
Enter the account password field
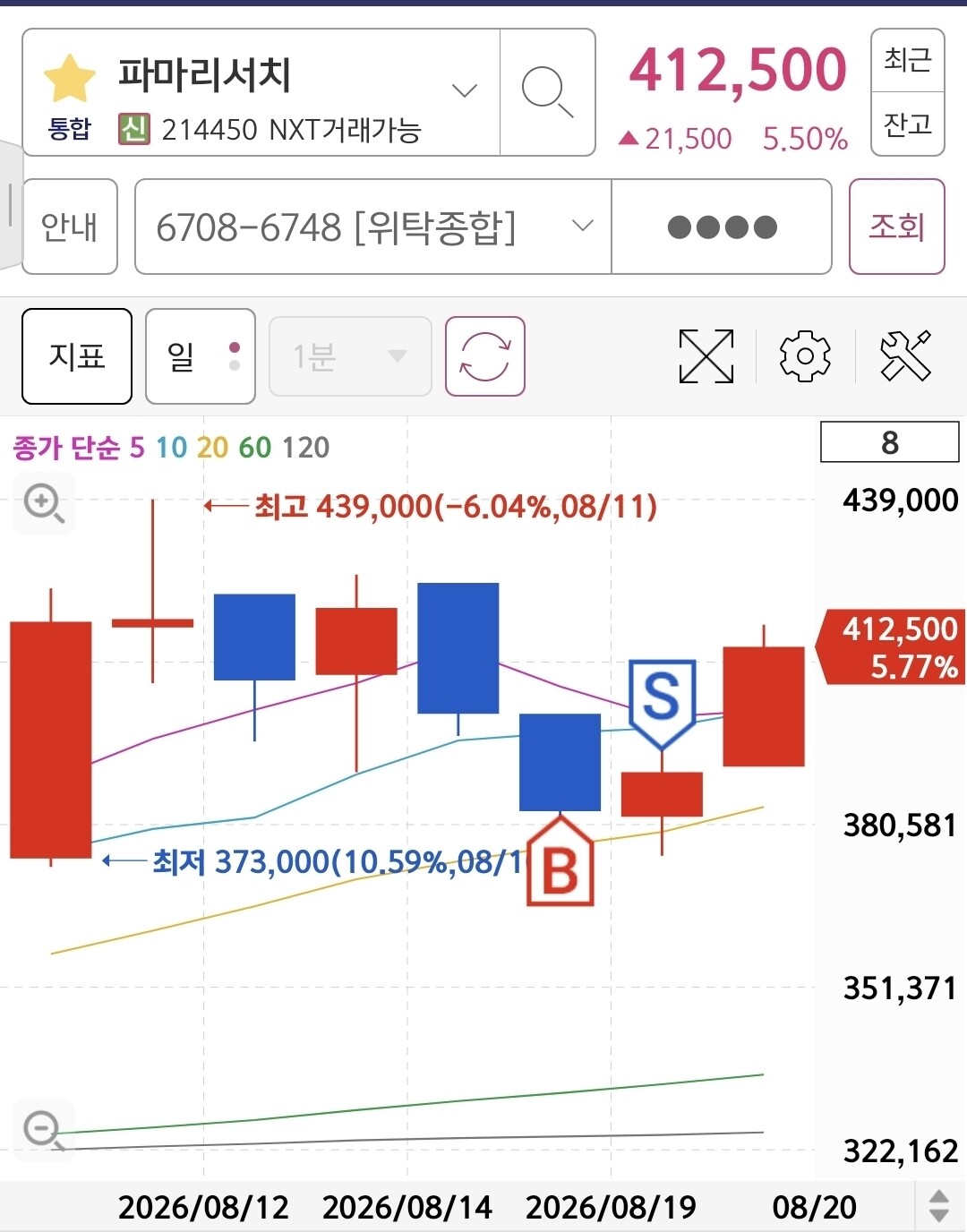pos(722,227)
